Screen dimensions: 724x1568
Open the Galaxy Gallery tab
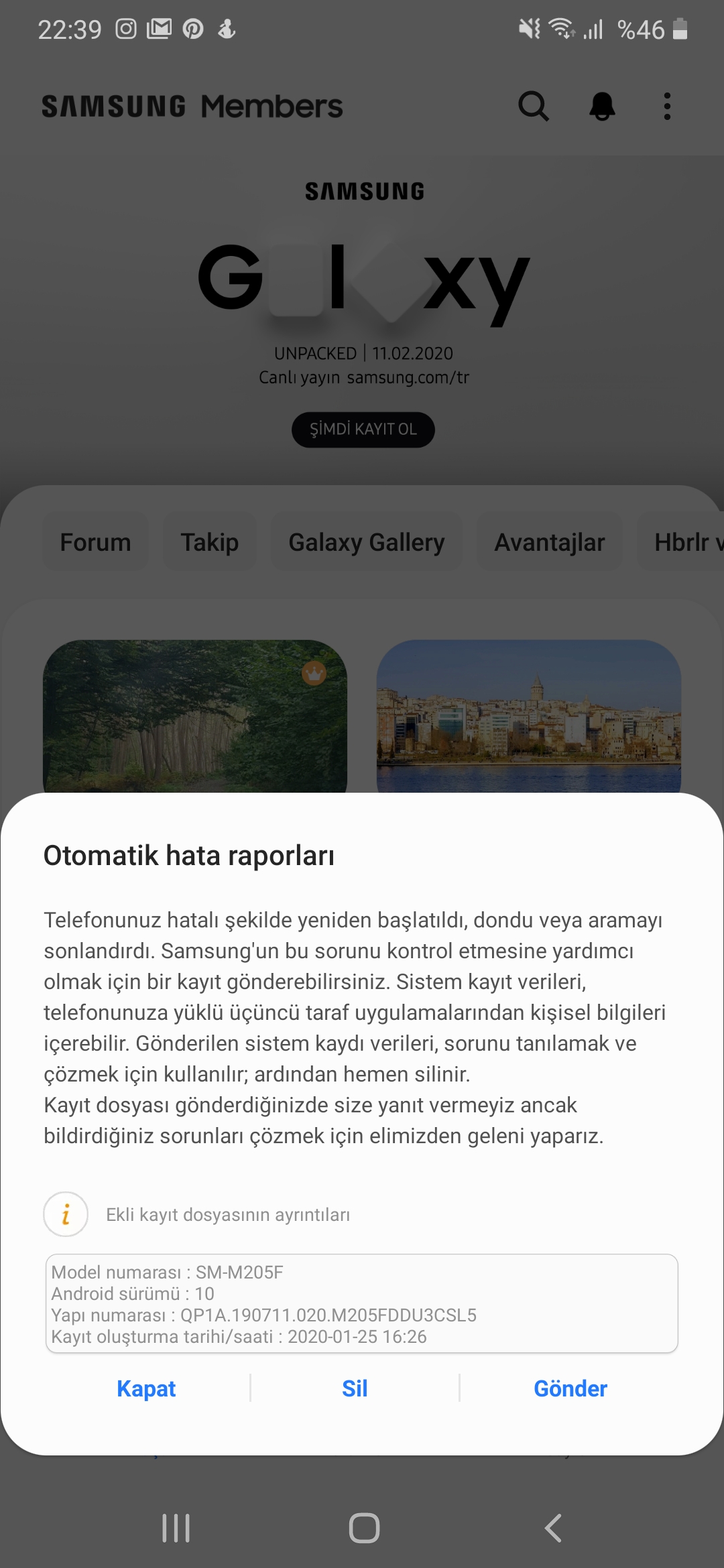point(366,542)
